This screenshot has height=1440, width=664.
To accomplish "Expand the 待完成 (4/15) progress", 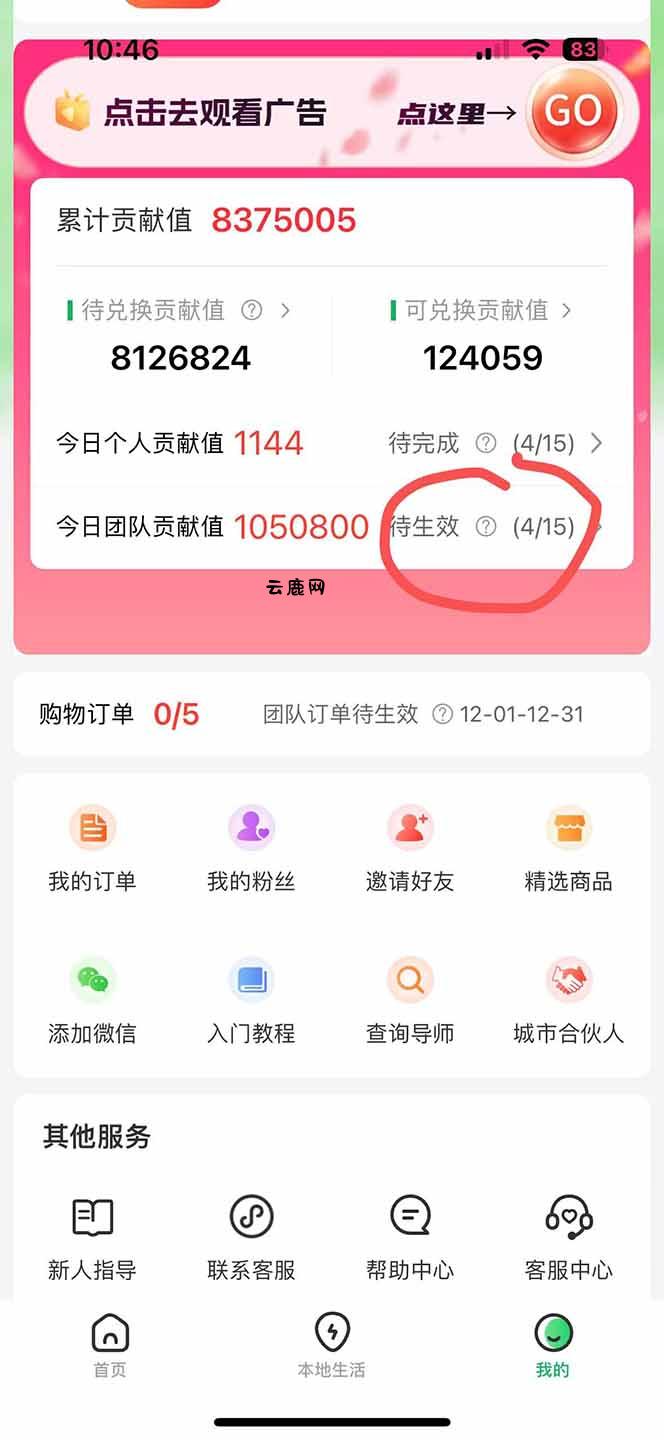I will 596,443.
